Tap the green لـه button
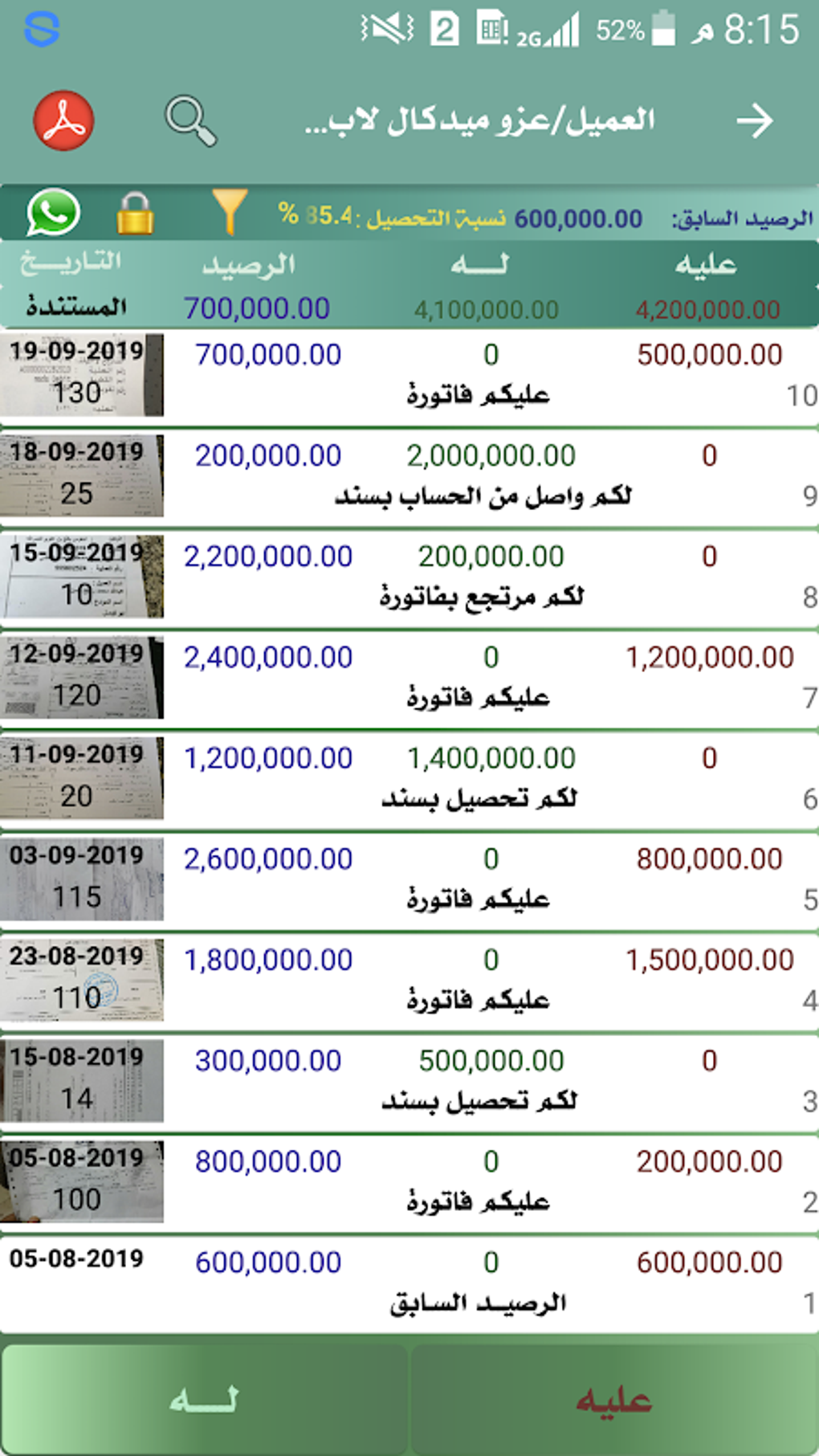This screenshot has height=1456, width=819. coord(204,1399)
